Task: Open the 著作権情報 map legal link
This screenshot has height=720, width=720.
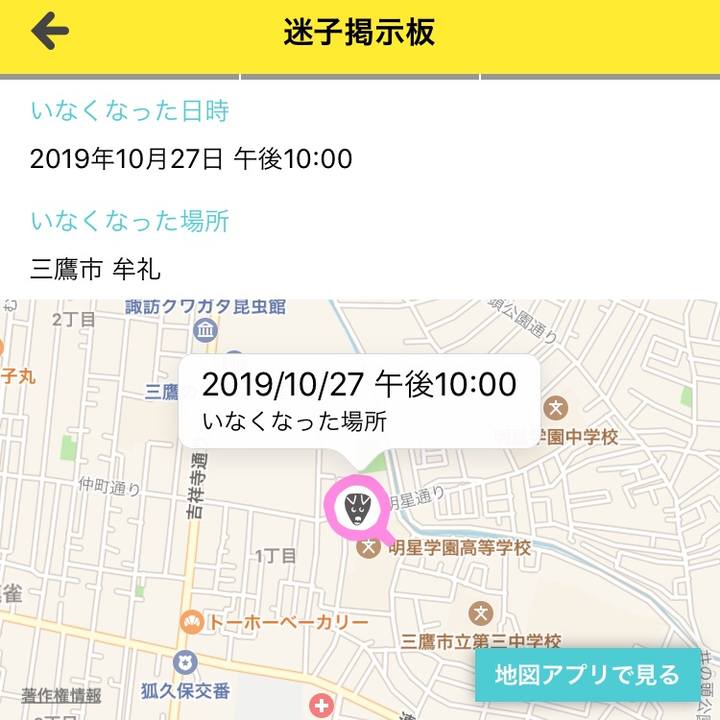Action: 62,695
